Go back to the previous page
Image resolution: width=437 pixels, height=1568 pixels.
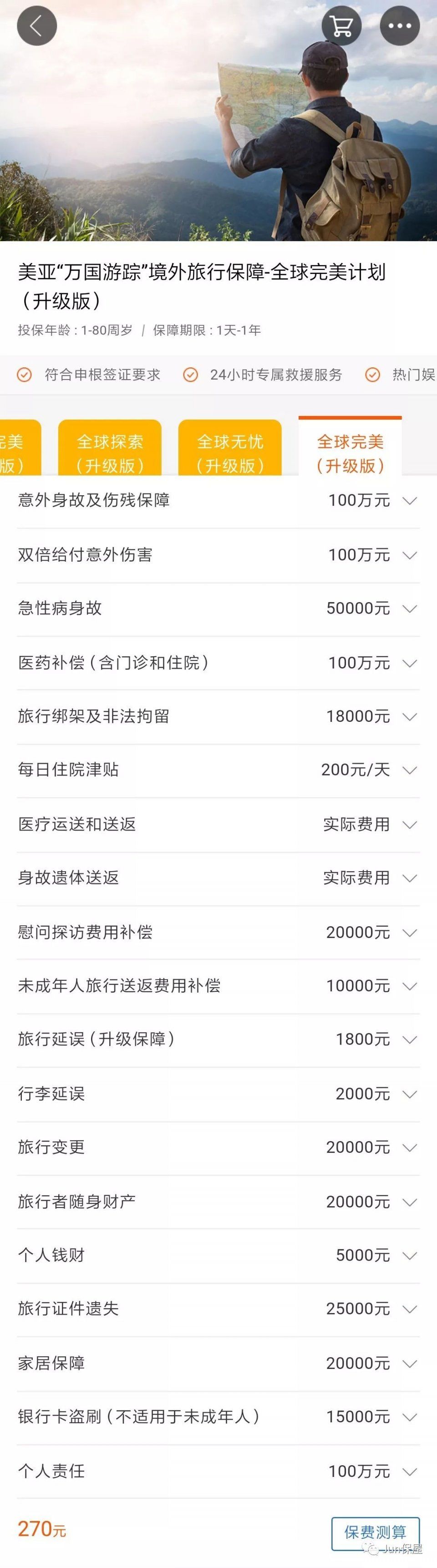pyautogui.click(x=36, y=25)
